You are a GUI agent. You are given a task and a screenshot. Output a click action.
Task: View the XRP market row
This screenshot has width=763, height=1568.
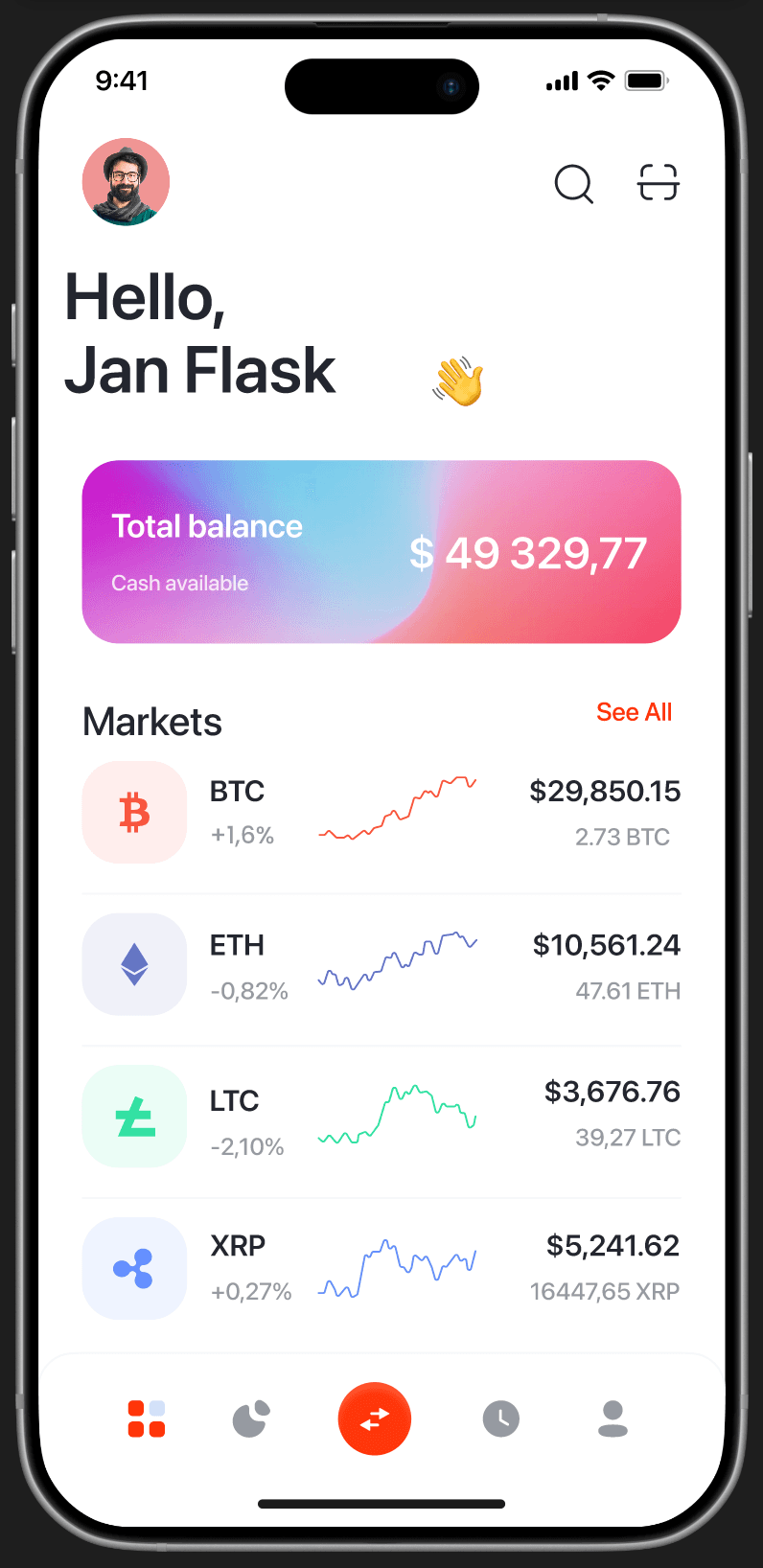tap(381, 1268)
